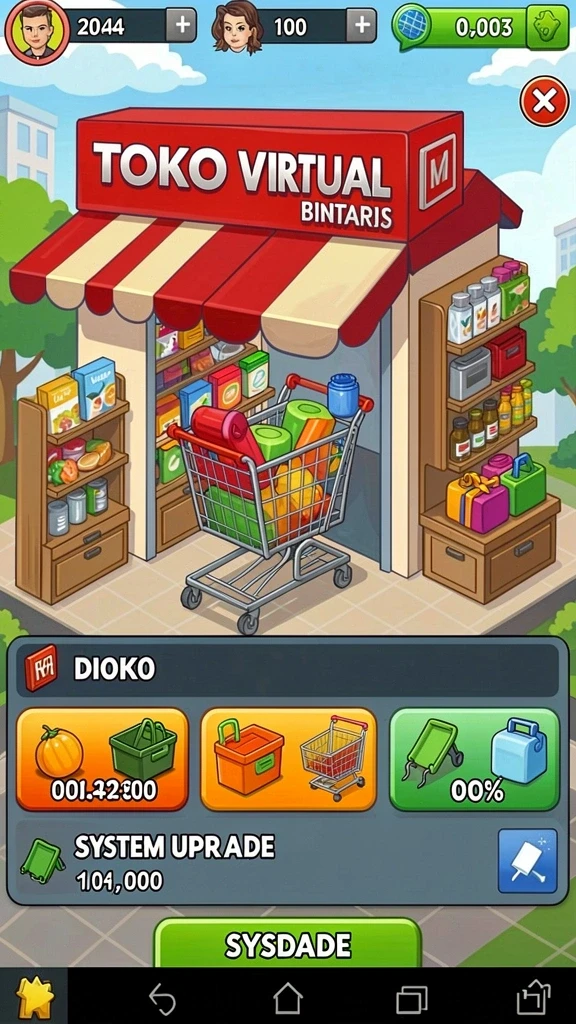Viewport: 576px width, 1024px height.
Task: Select the orange fruit and basket card
Action: pyautogui.click(x=102, y=760)
